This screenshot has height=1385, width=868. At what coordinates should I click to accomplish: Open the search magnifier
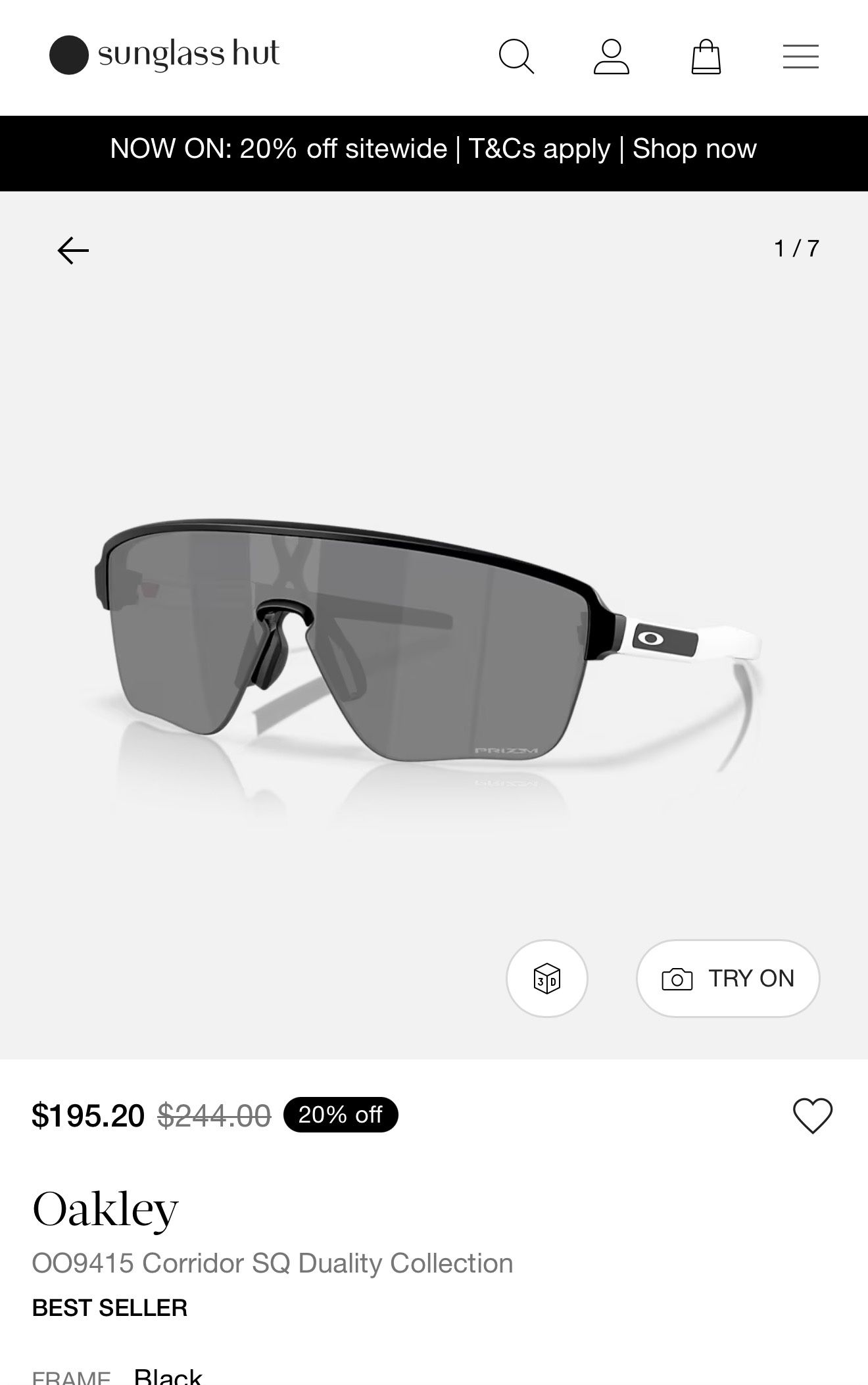516,57
